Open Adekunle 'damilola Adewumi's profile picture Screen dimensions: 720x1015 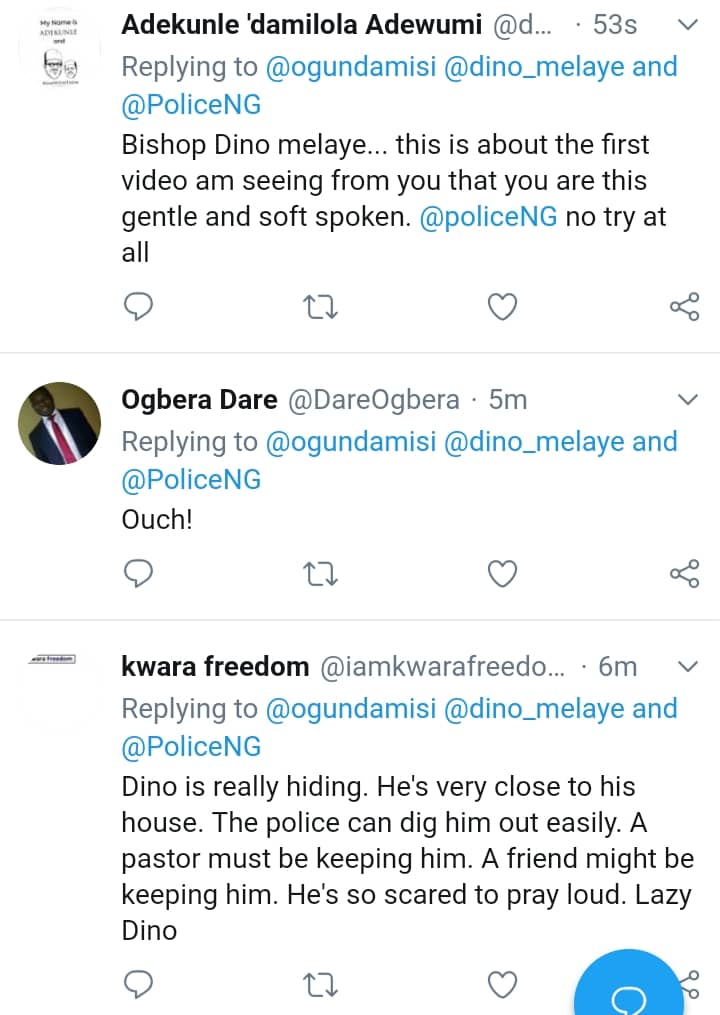tap(60, 55)
